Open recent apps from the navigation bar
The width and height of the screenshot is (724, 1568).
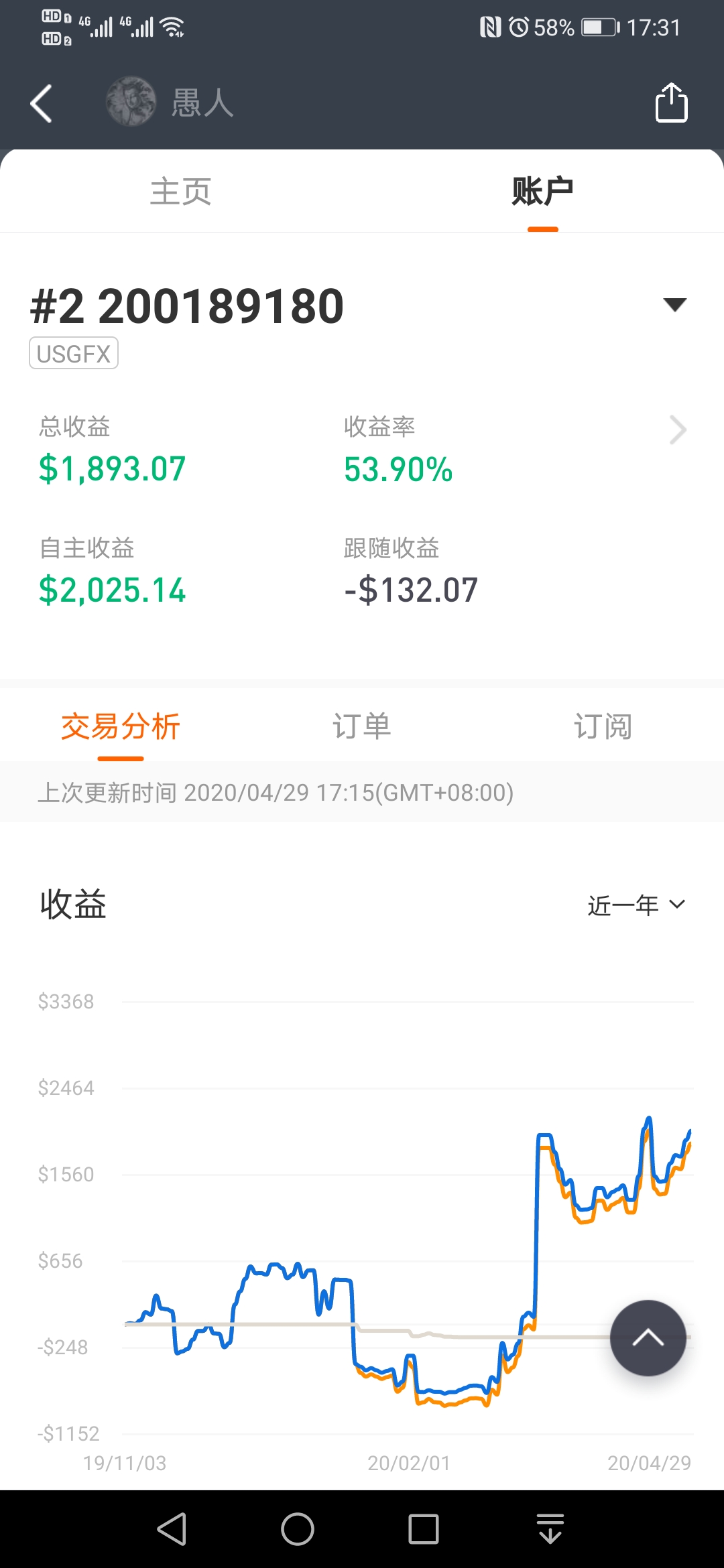(424, 1529)
